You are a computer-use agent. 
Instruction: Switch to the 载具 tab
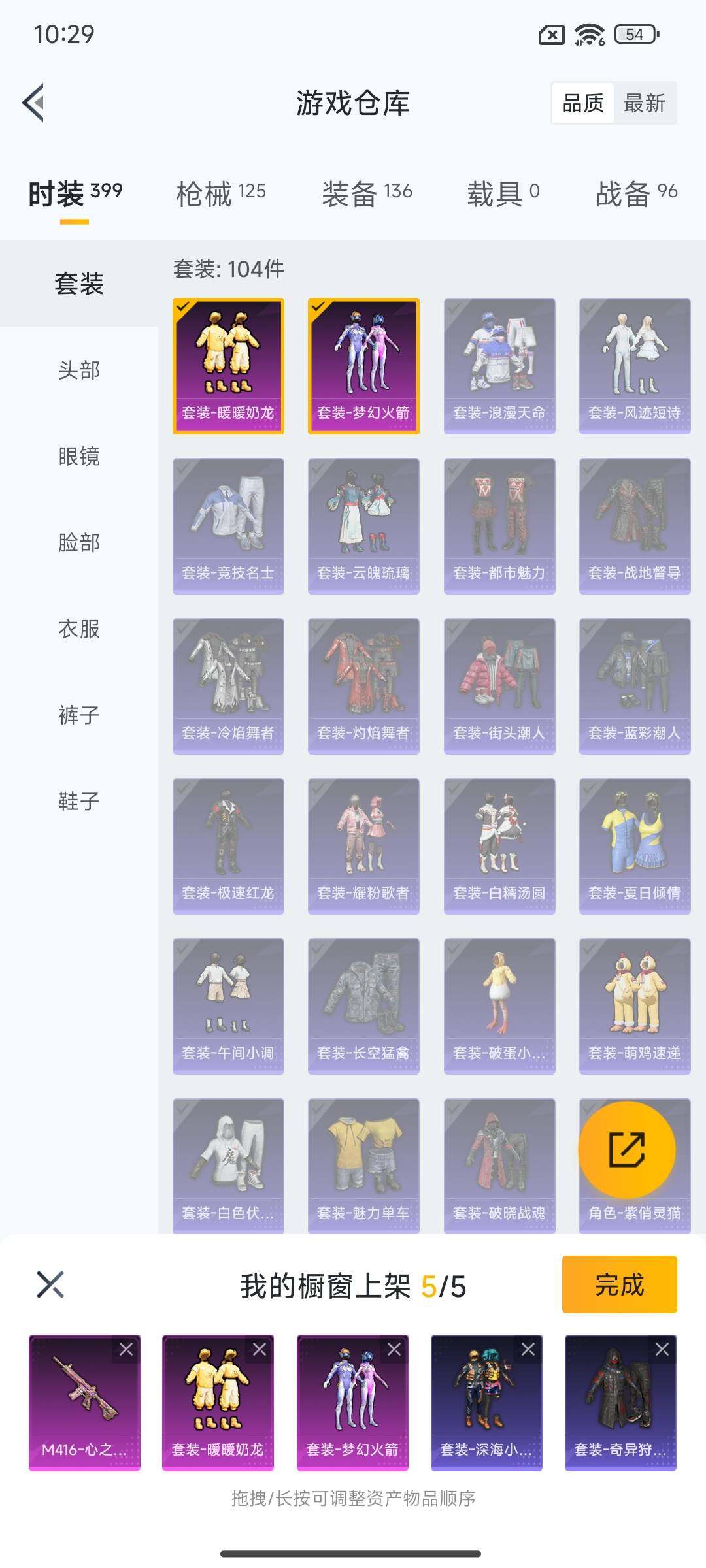pos(503,193)
